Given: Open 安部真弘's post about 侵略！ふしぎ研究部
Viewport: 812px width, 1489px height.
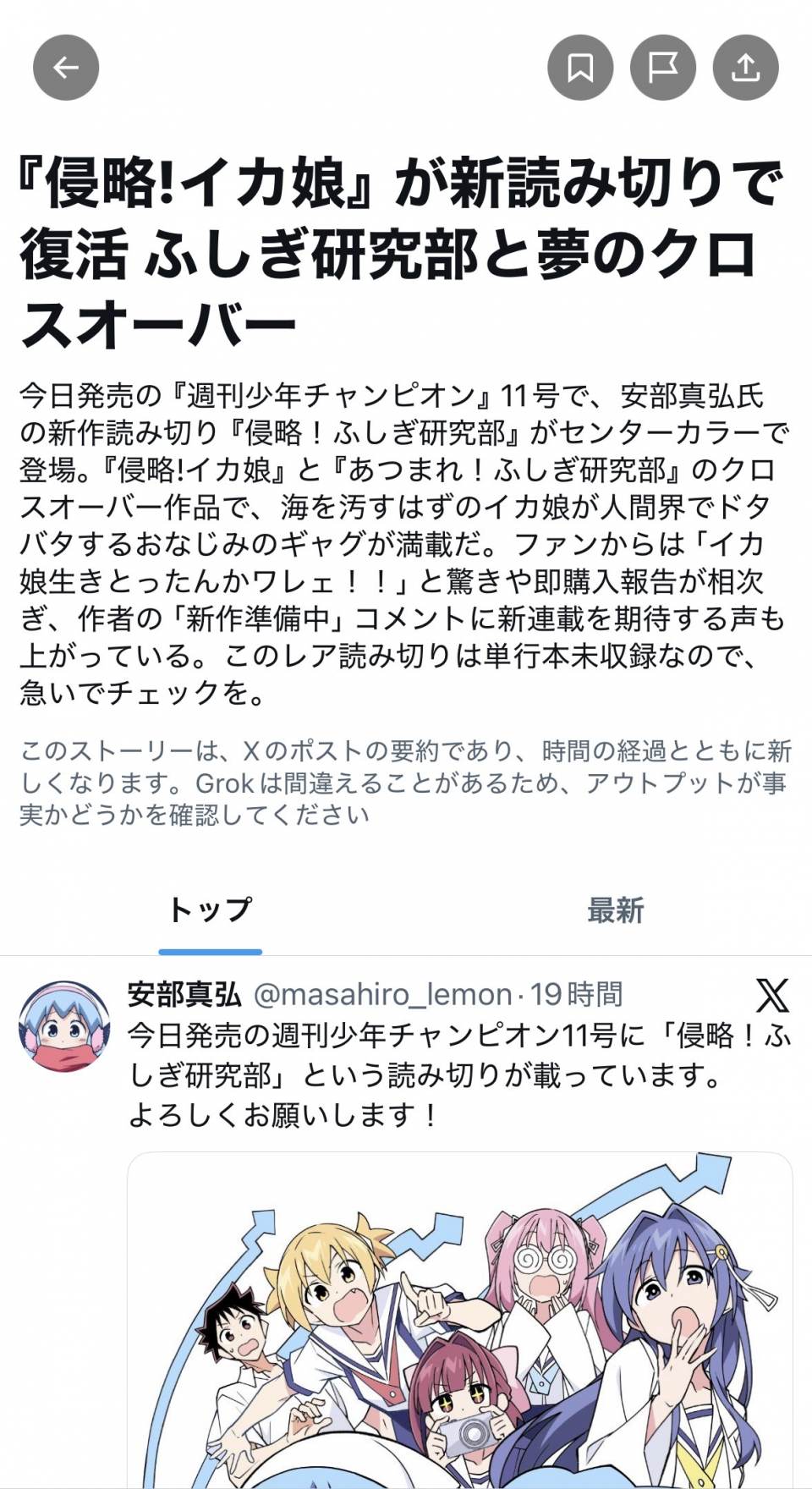Looking at the screenshot, I should point(457,1075).
